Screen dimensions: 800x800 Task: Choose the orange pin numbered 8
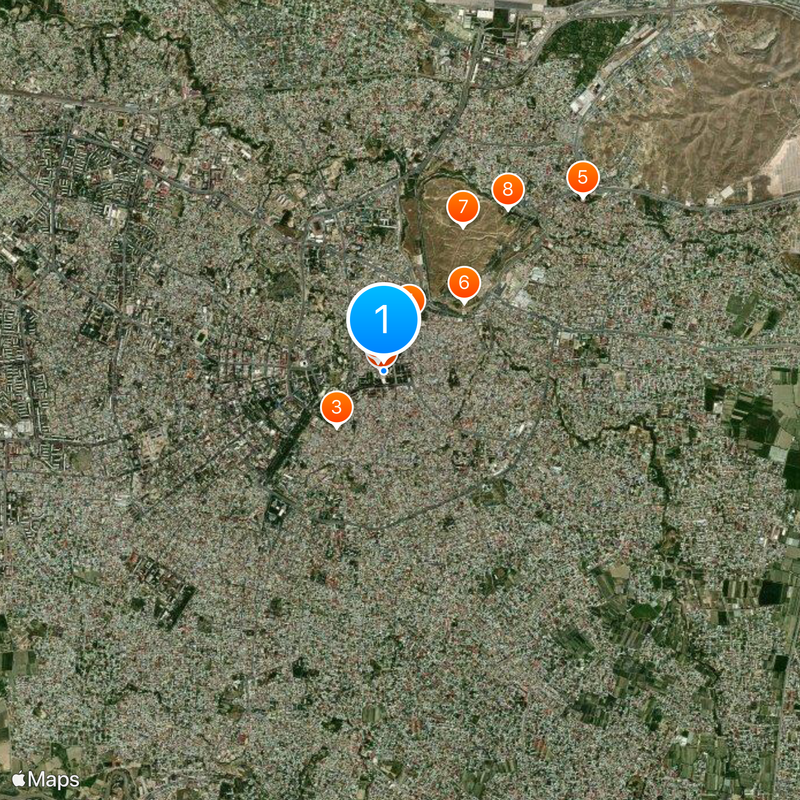(x=508, y=189)
